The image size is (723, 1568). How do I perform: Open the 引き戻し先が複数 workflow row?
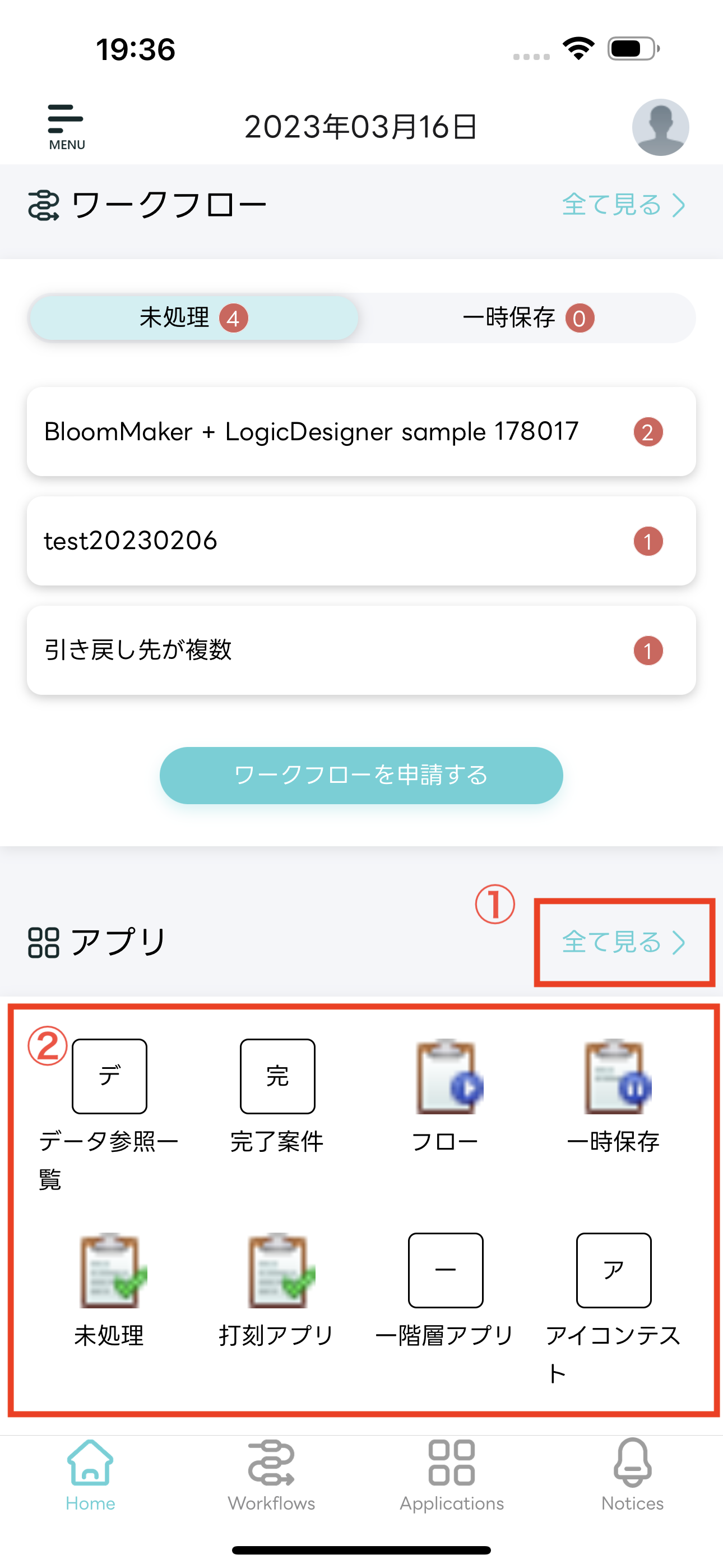[361, 650]
